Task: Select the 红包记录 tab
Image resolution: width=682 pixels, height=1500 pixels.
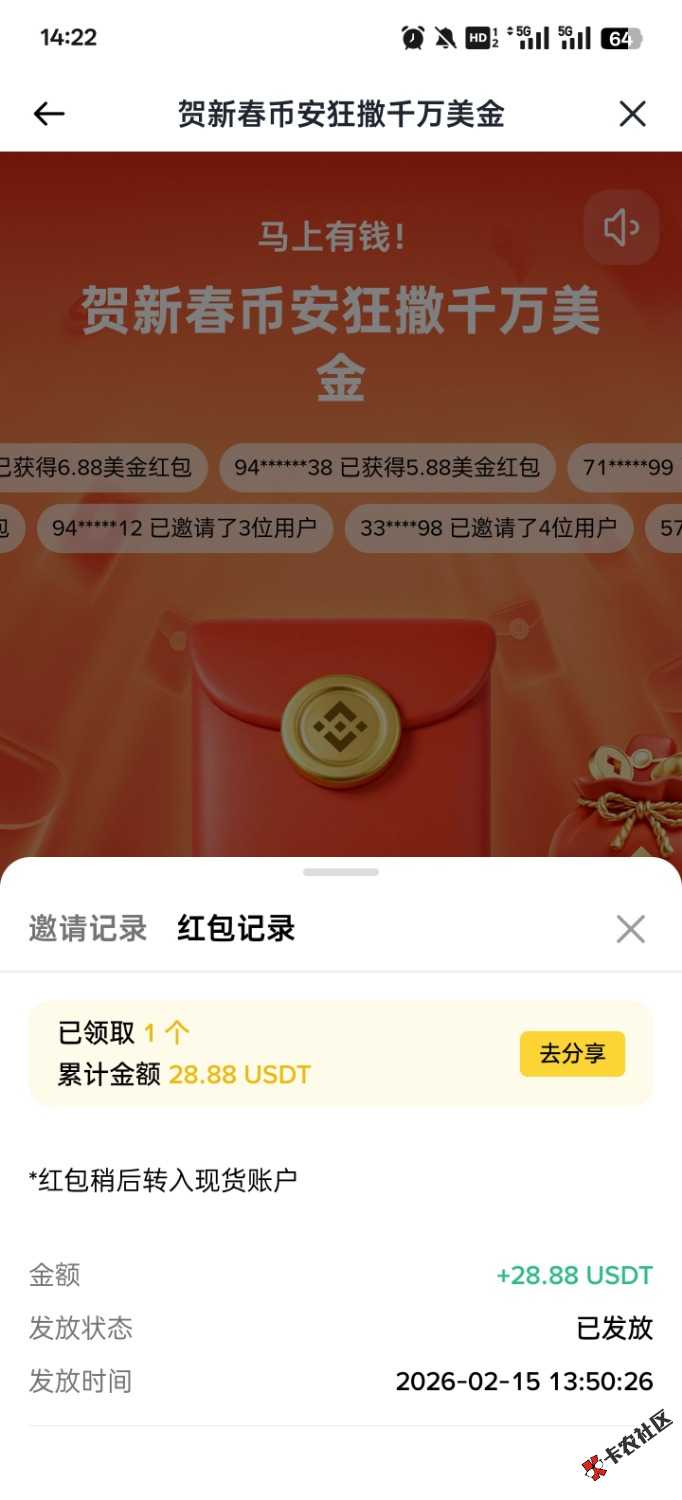Action: (x=236, y=928)
